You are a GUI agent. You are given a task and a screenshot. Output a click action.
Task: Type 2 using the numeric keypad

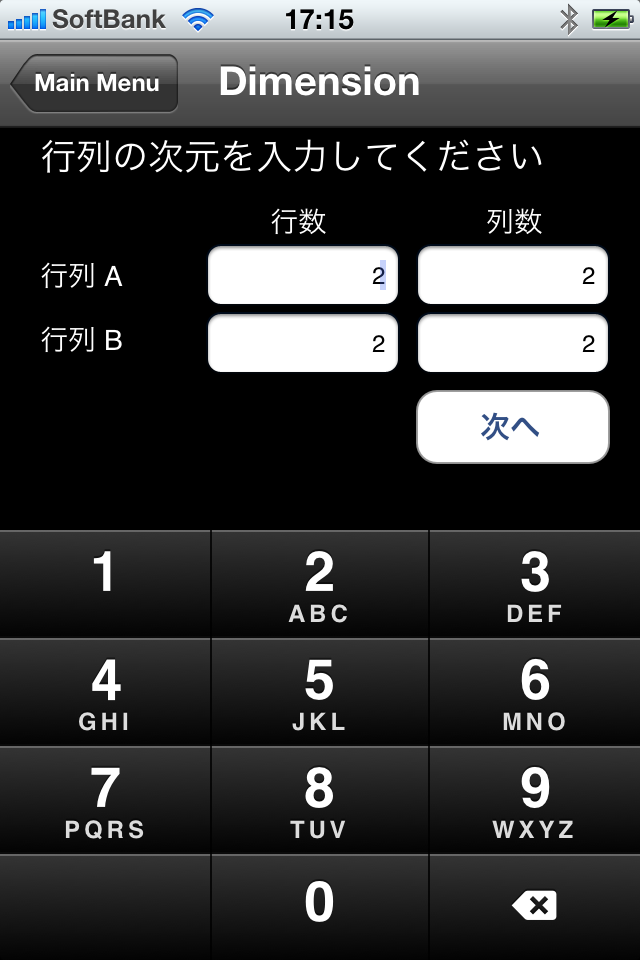[319, 584]
